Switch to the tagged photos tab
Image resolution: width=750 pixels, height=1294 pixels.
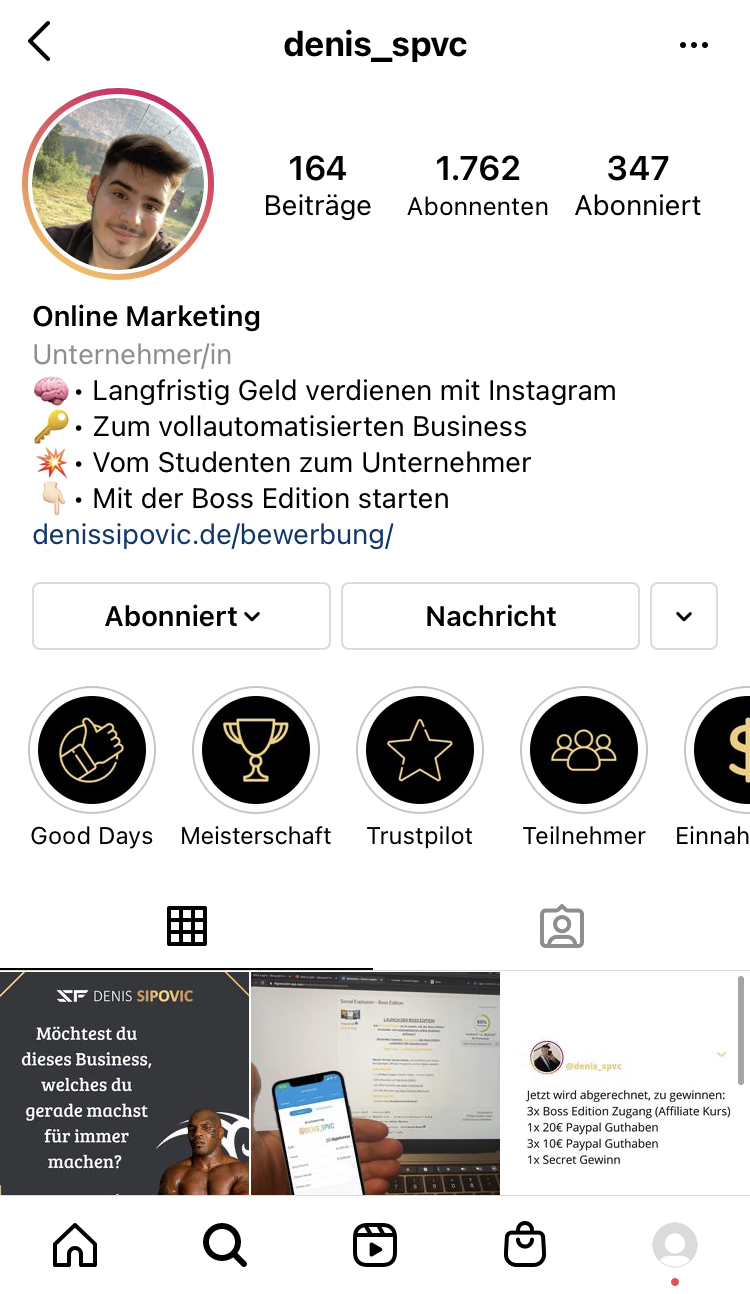click(x=562, y=927)
